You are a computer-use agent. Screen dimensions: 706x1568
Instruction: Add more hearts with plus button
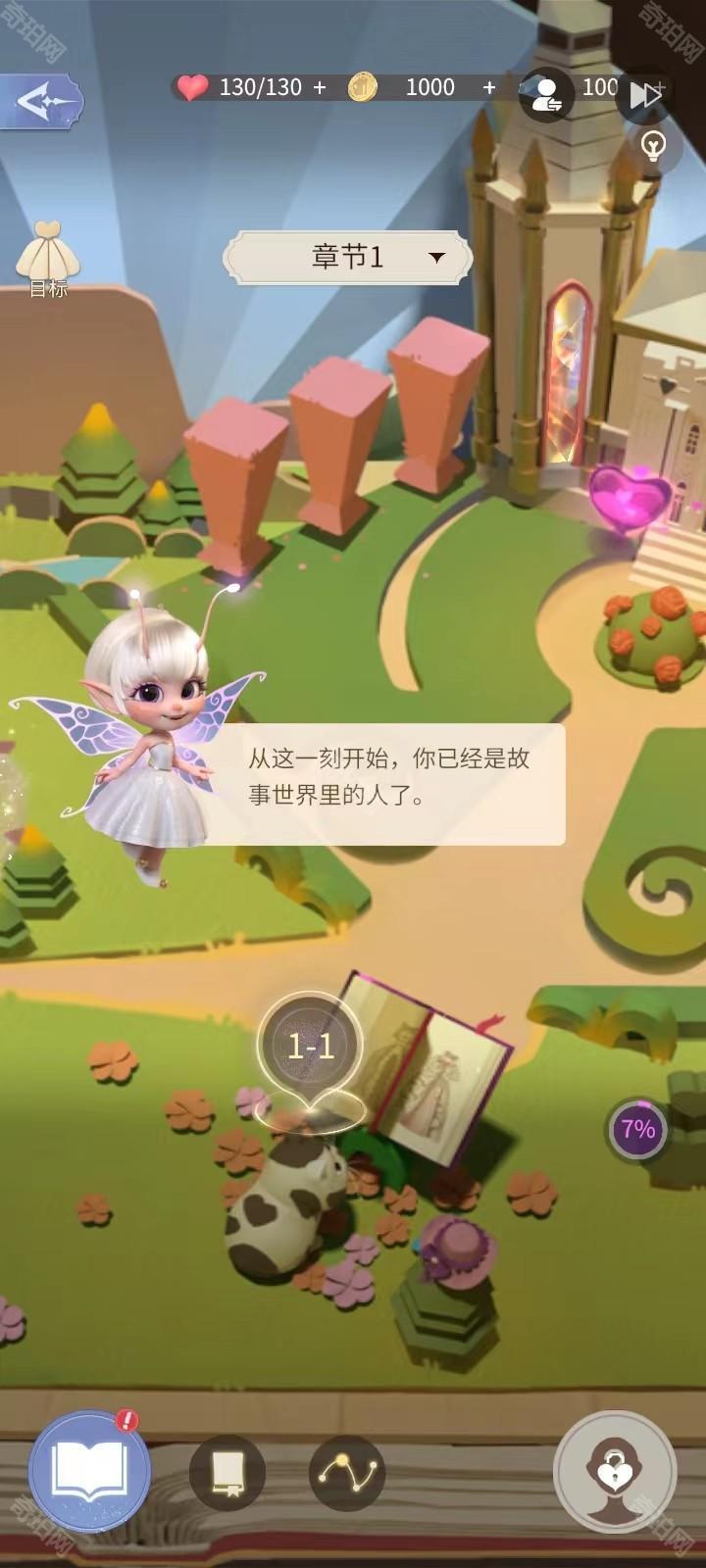(320, 88)
